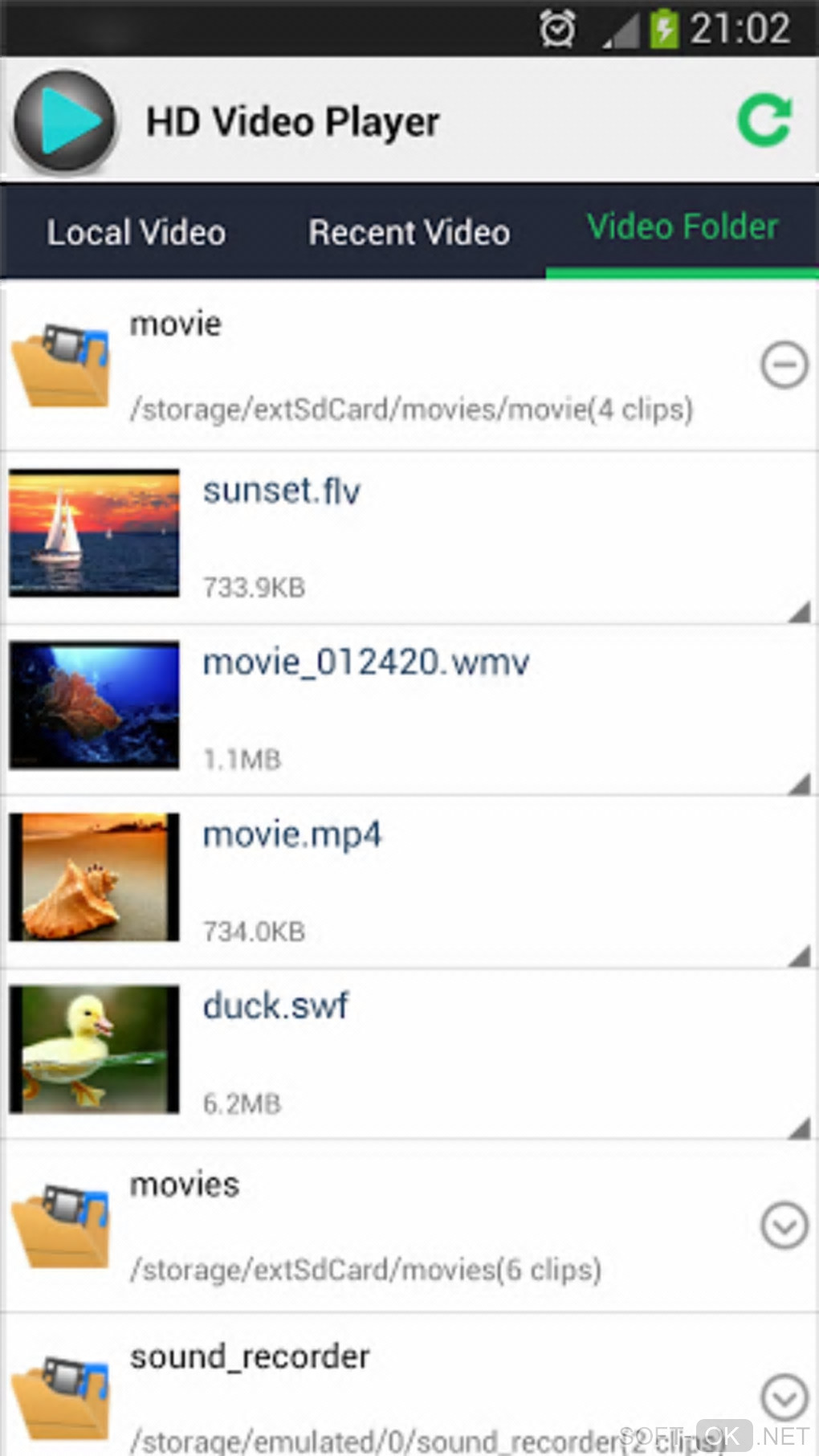Refresh the video list
The width and height of the screenshot is (819, 1456).
pos(764,121)
